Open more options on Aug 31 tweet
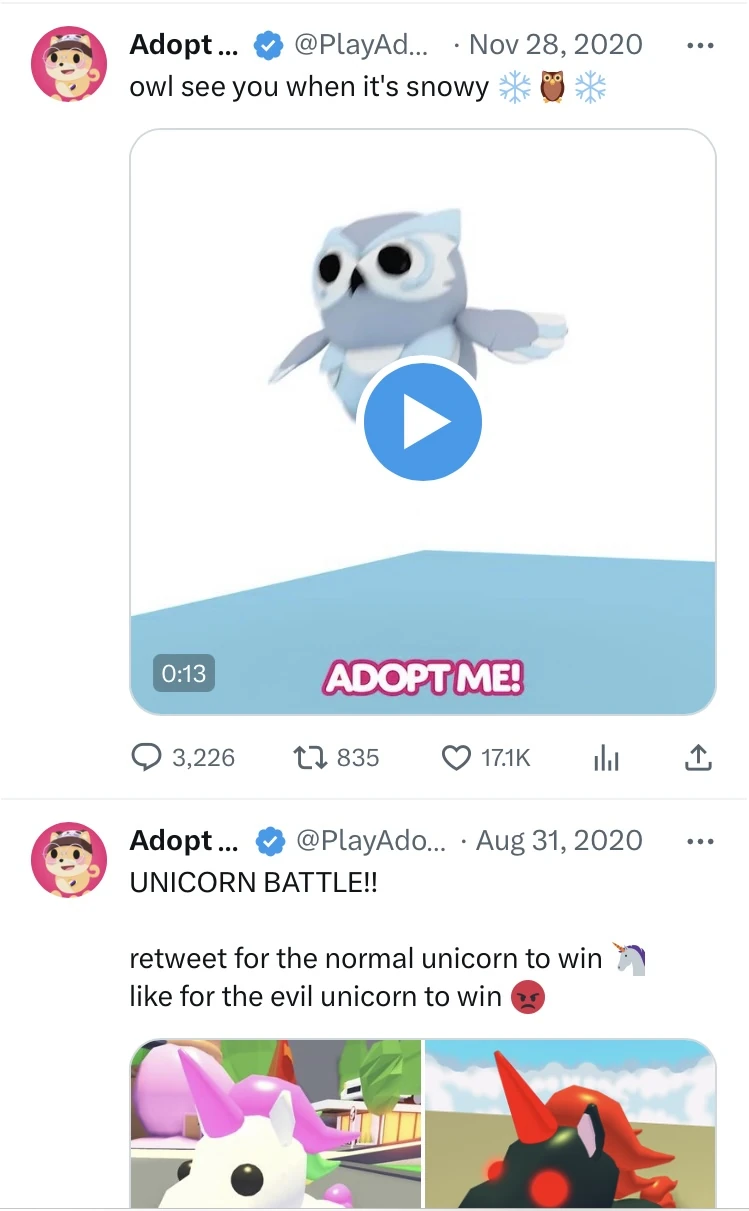The height and width of the screenshot is (1211, 749). pyautogui.click(x=701, y=842)
